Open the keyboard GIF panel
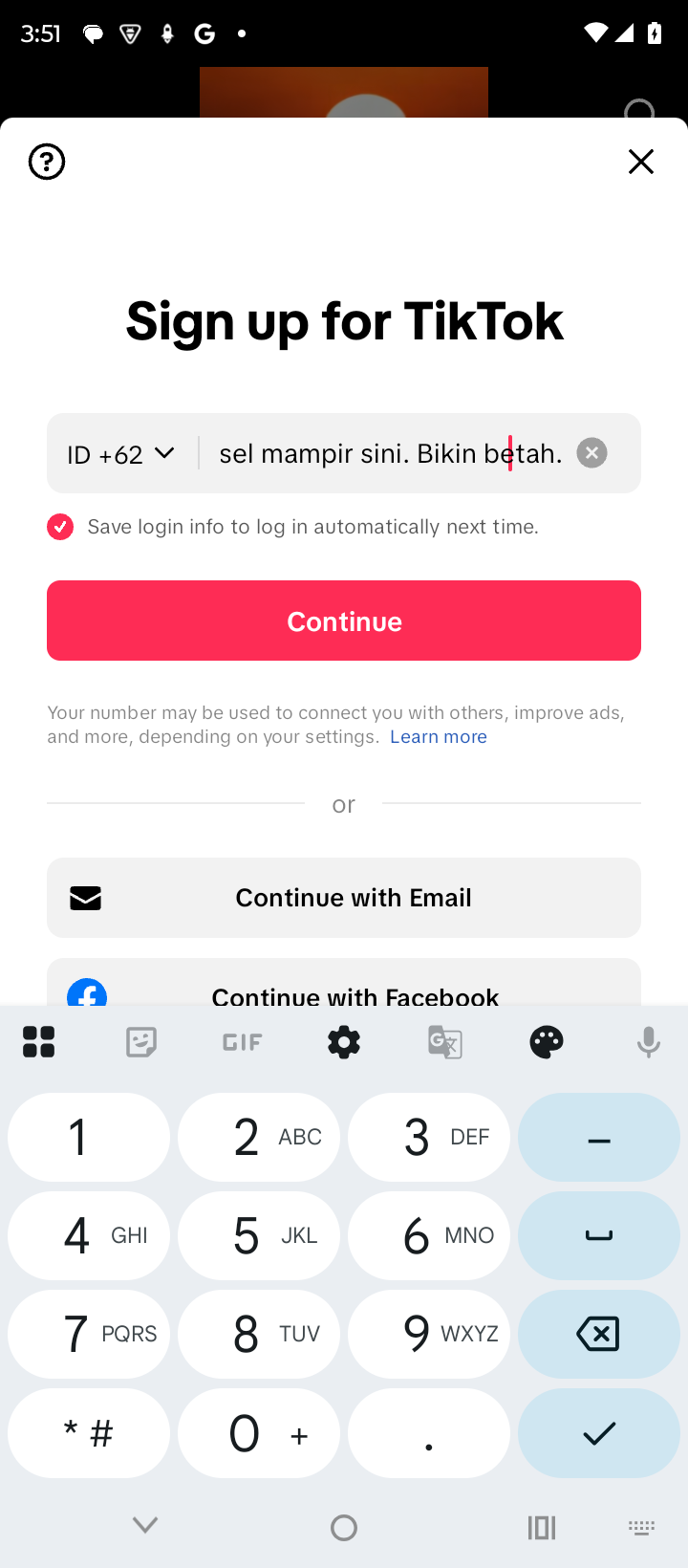Screen dimensions: 688x1568 pos(243,1041)
